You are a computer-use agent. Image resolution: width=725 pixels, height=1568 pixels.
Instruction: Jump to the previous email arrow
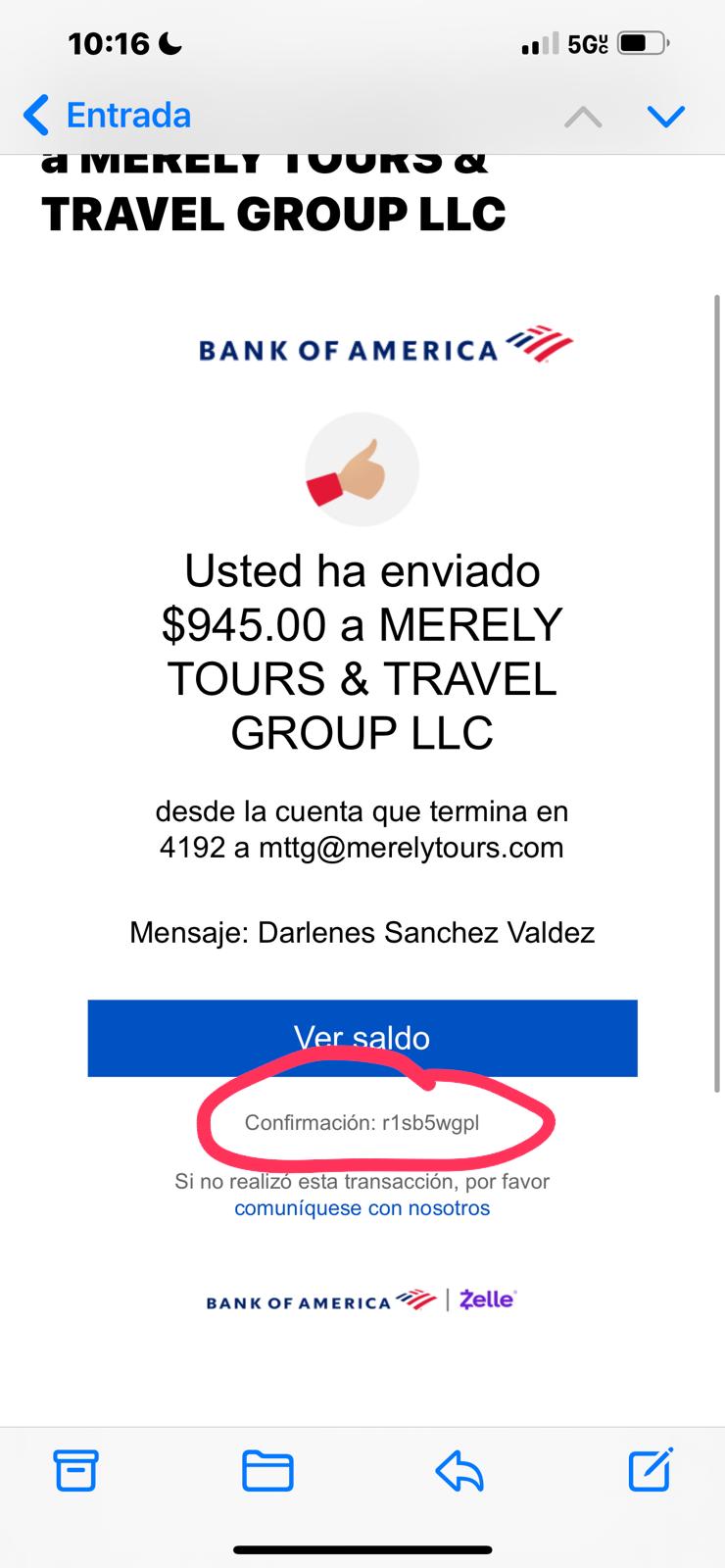(583, 117)
